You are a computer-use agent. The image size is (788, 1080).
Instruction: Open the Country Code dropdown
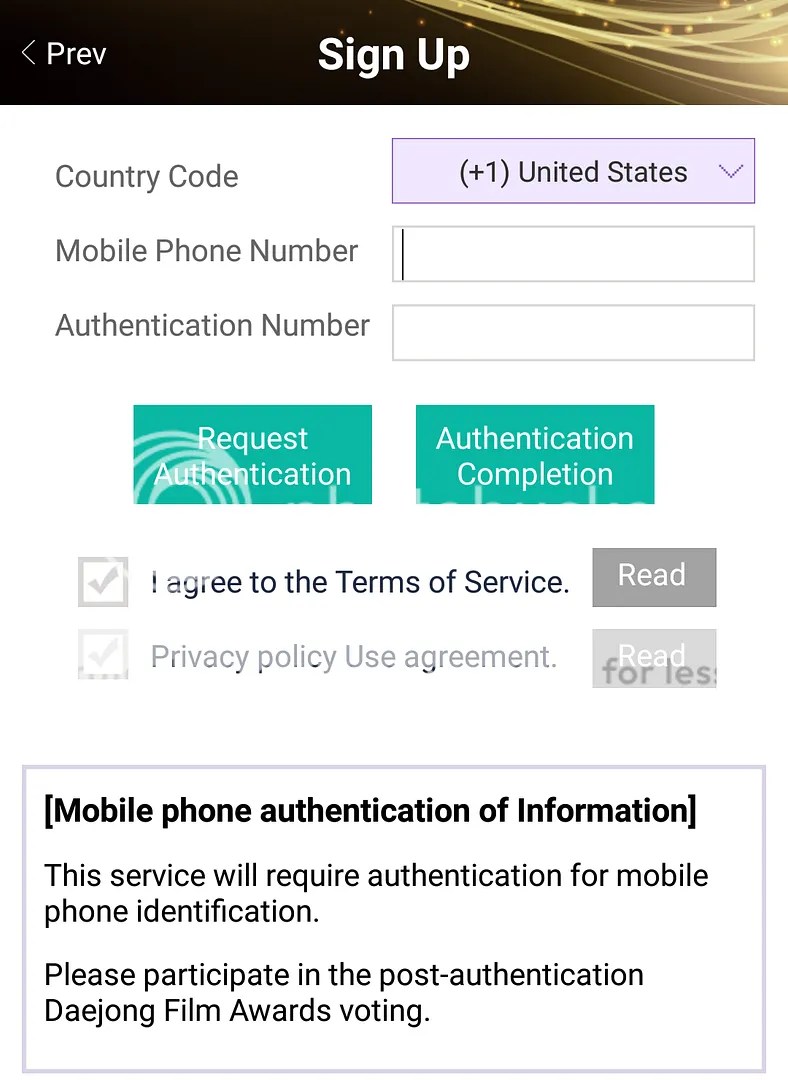point(573,171)
